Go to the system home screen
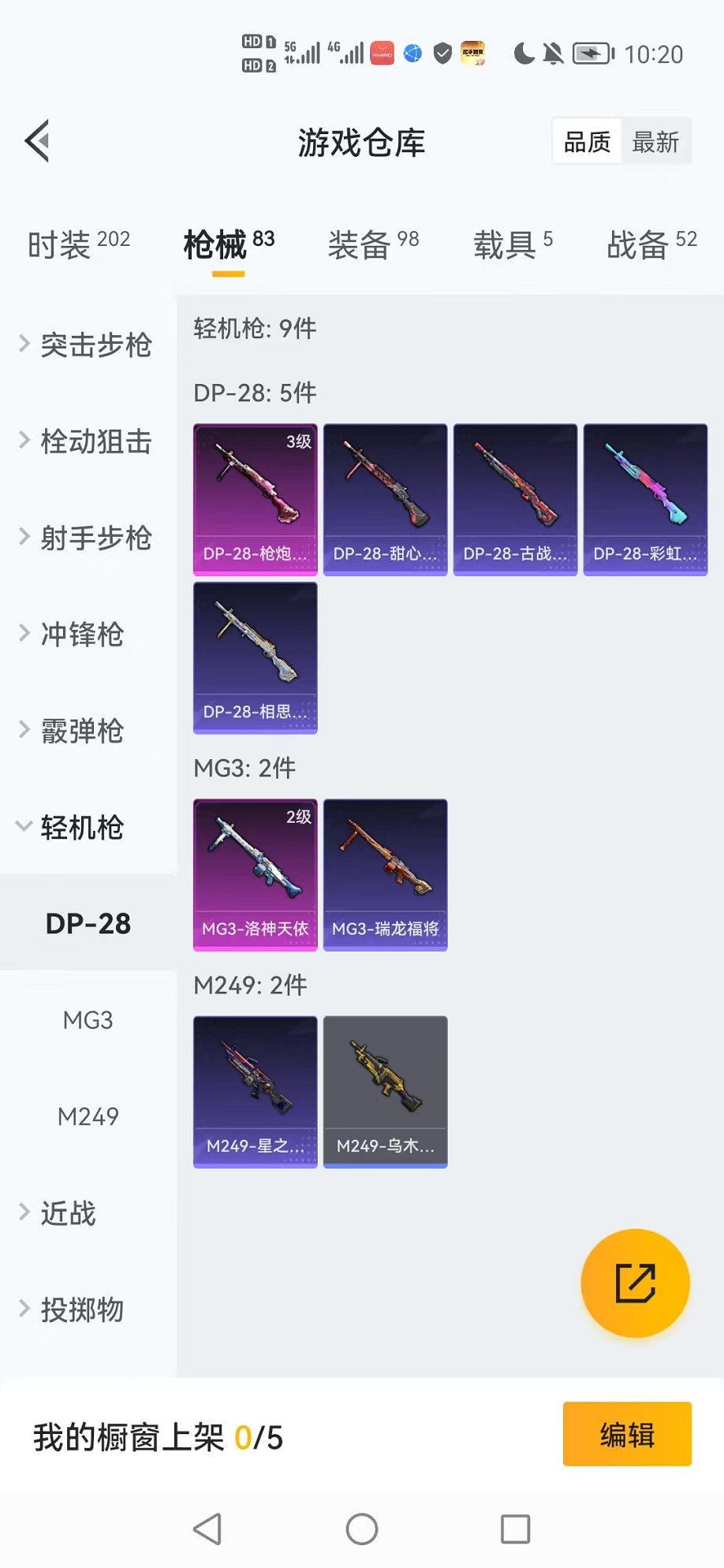The image size is (724, 1568). coord(362,1529)
